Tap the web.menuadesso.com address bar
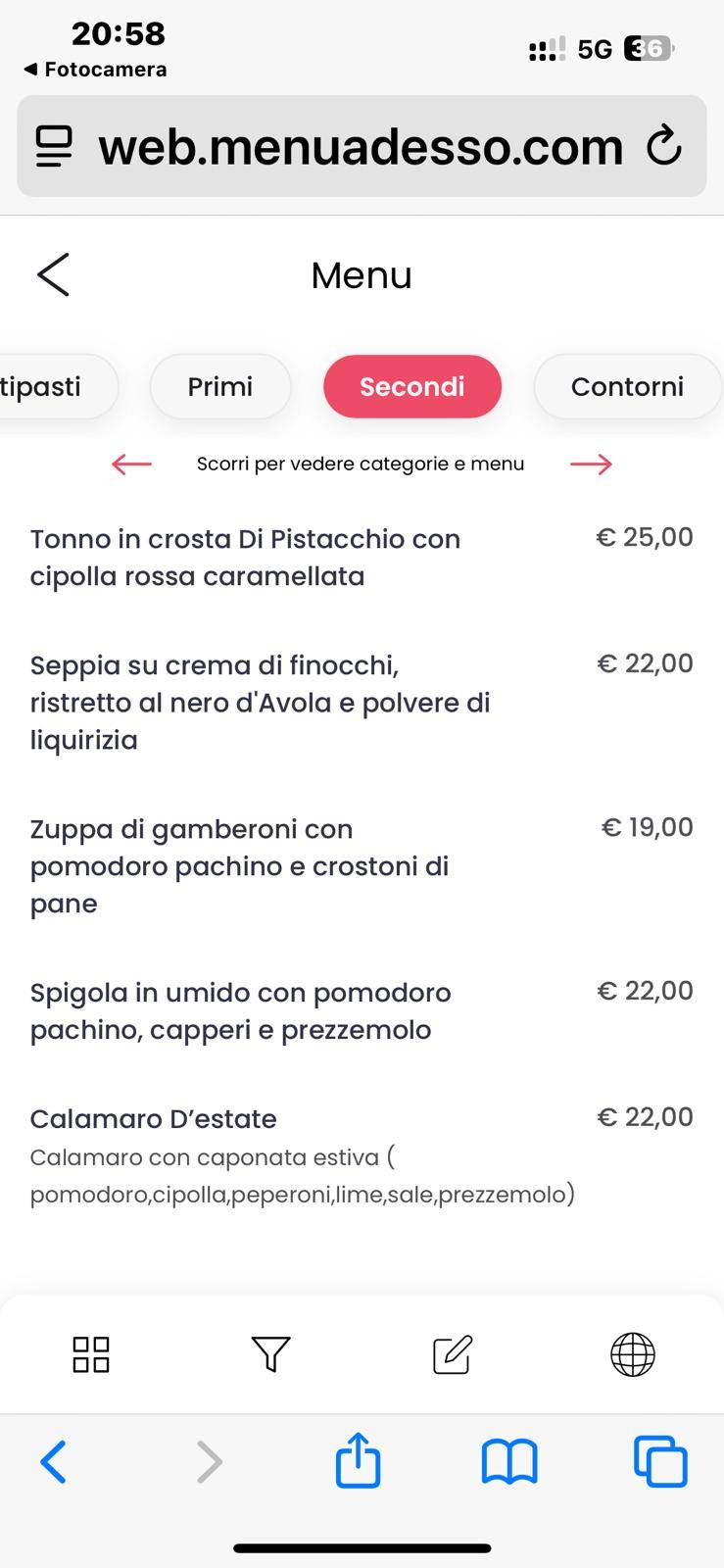 pyautogui.click(x=361, y=146)
